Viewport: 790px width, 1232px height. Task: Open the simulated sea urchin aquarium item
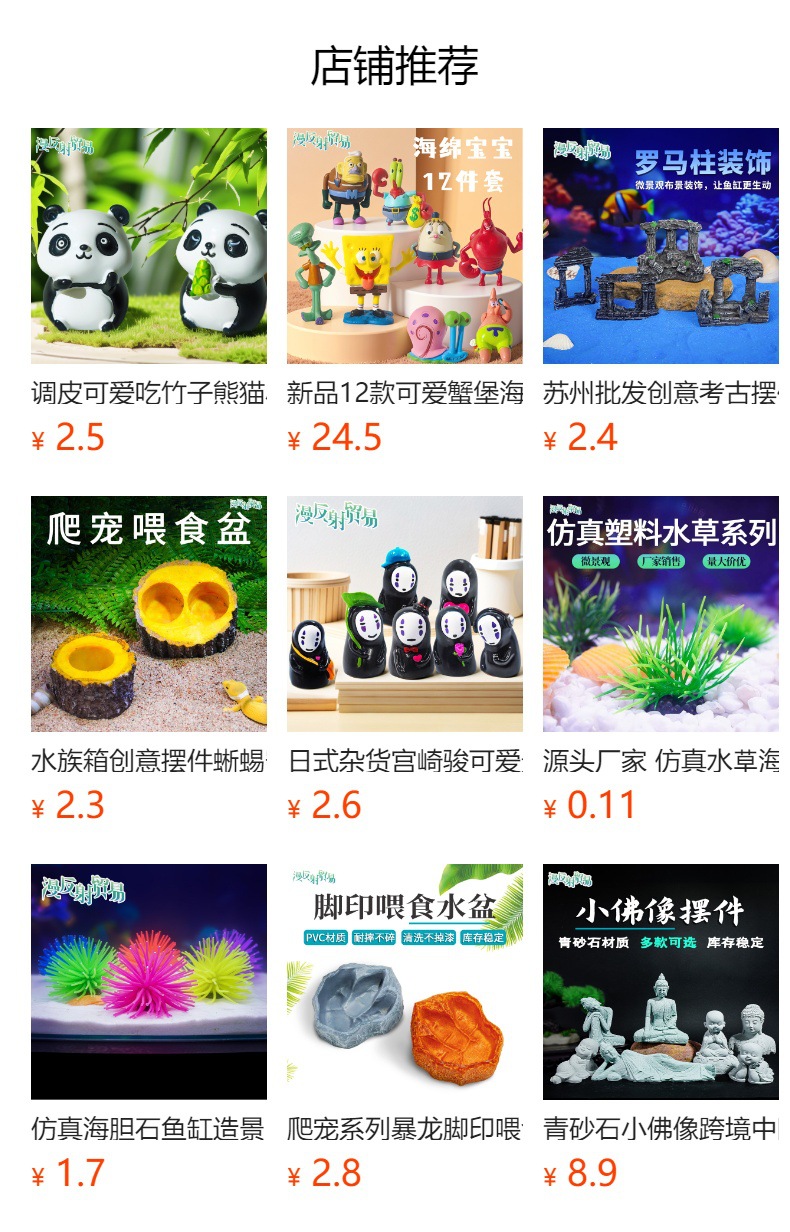149,982
